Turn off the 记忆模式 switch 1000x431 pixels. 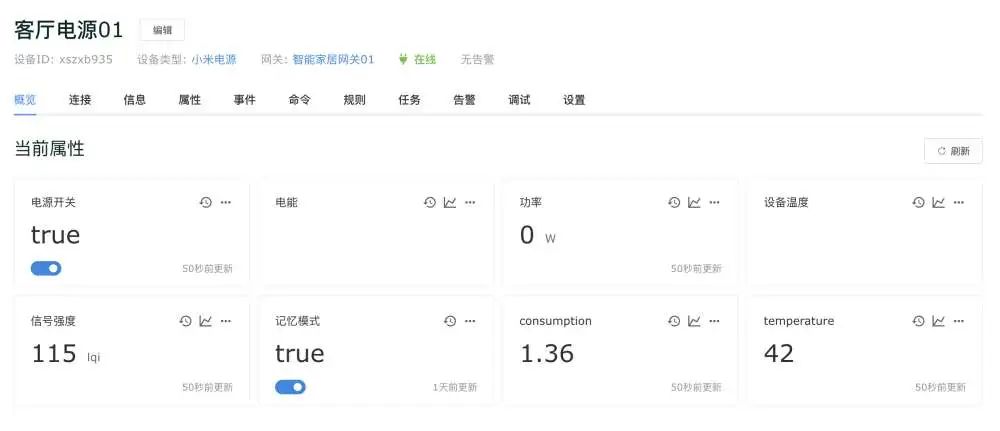pos(290,387)
